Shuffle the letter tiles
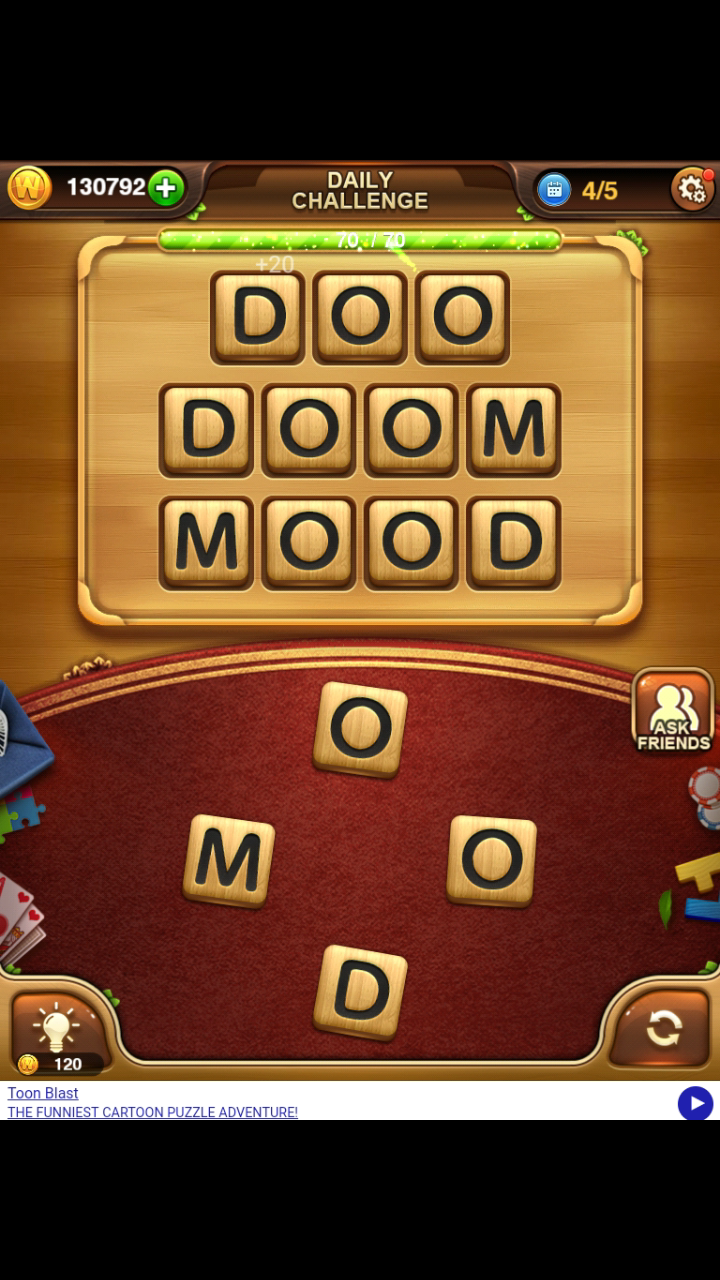The height and width of the screenshot is (1280, 720). 663,1028
